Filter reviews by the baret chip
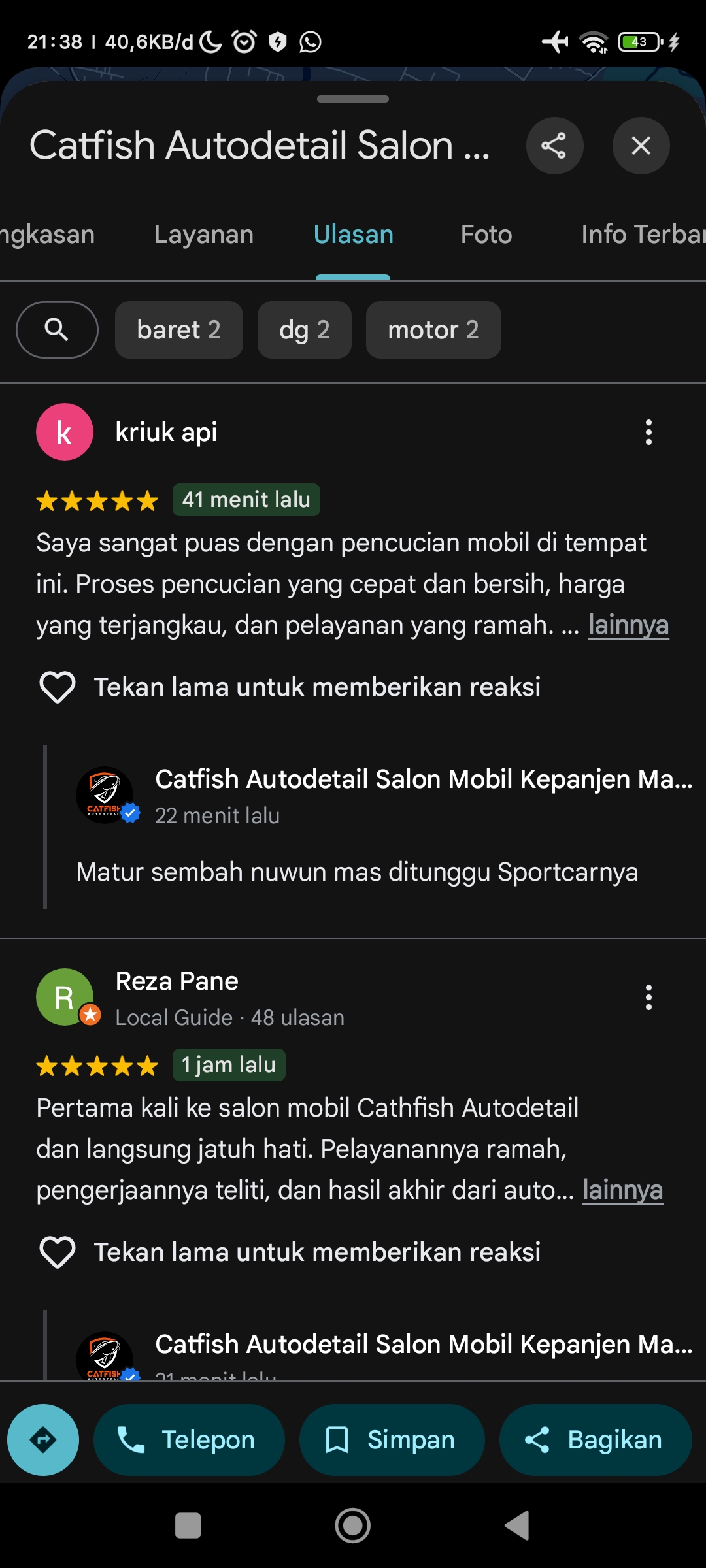The height and width of the screenshot is (1568, 706). (179, 330)
